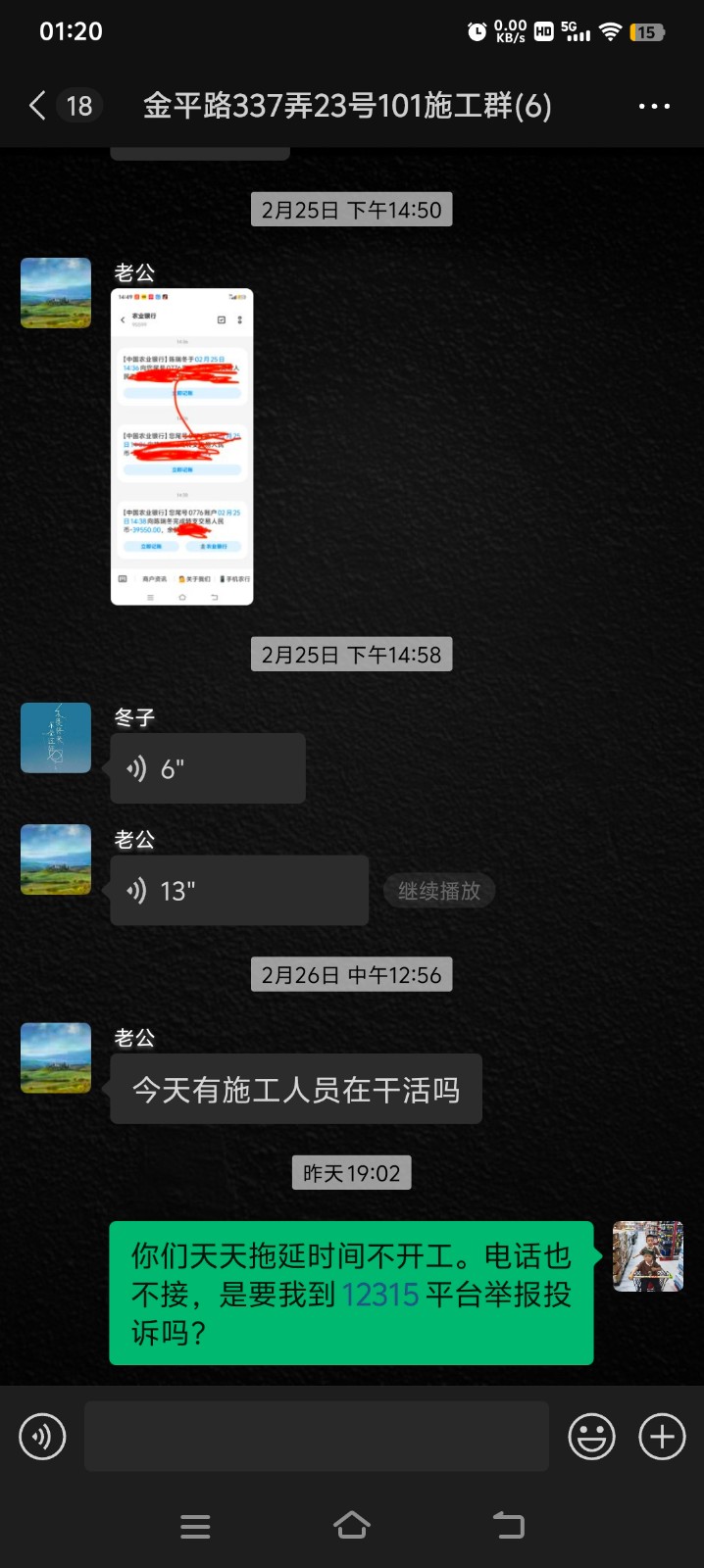
Task: Open the 12315 link in my message
Action: click(x=380, y=1295)
